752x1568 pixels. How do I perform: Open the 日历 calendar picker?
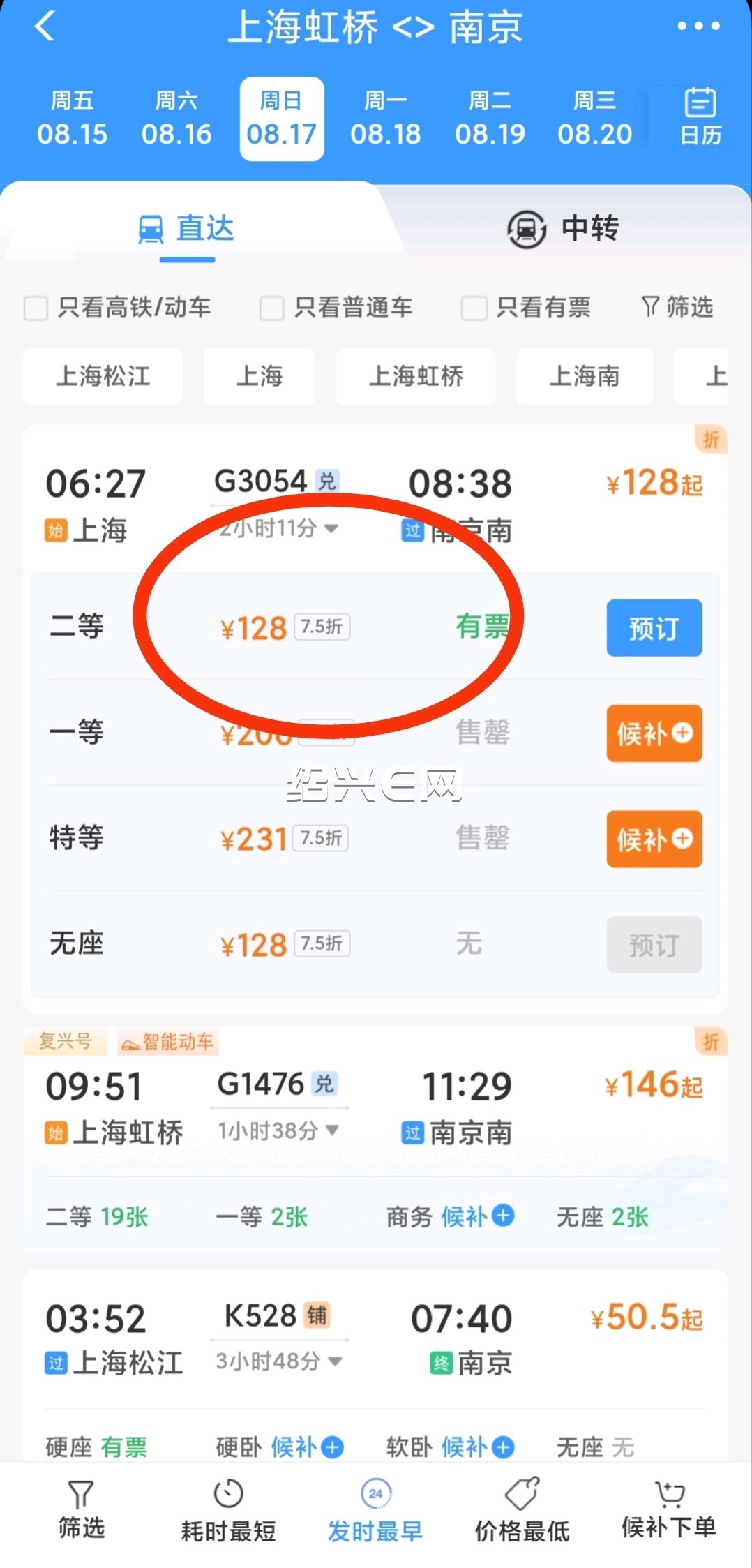[x=700, y=117]
